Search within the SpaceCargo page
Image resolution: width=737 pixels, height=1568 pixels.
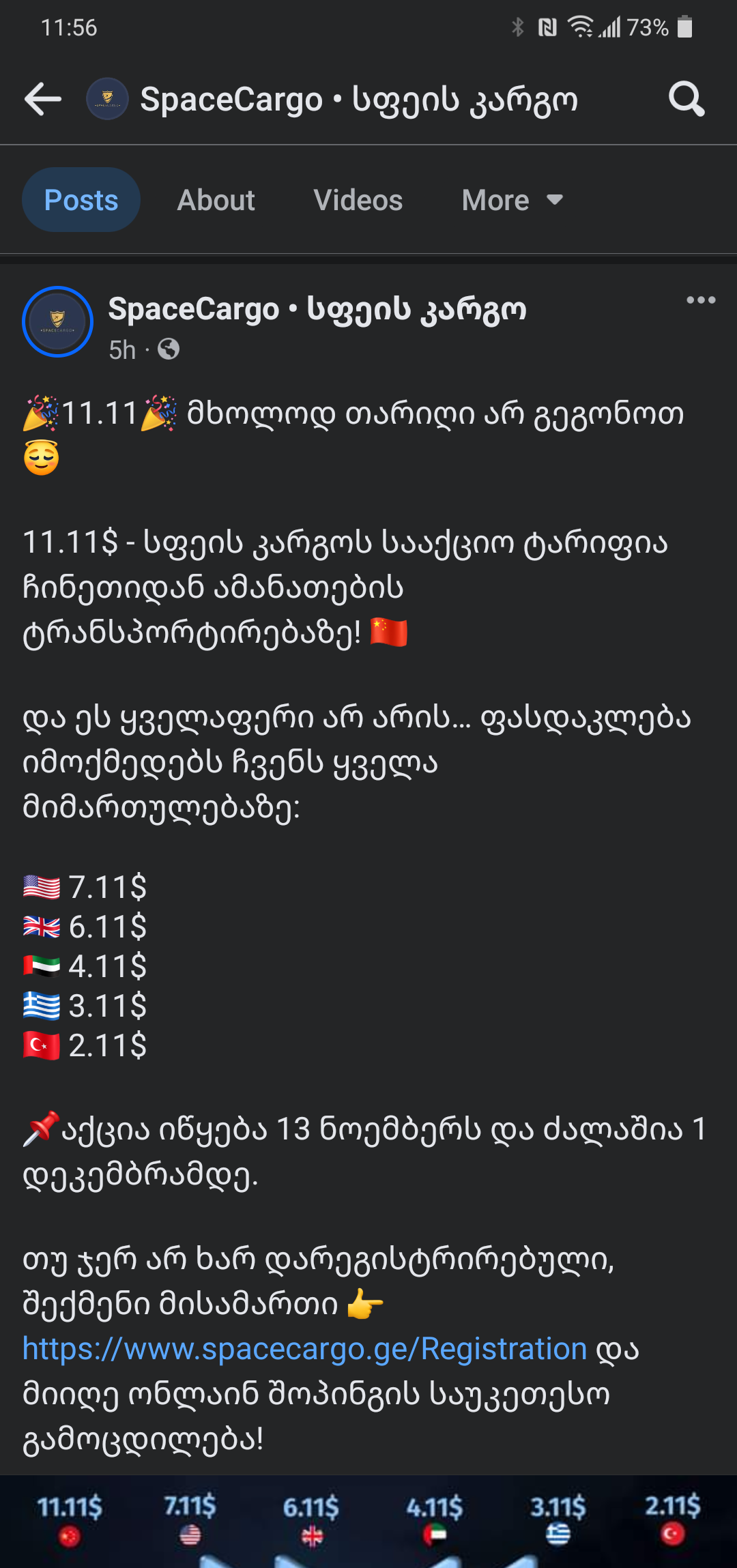(686, 100)
